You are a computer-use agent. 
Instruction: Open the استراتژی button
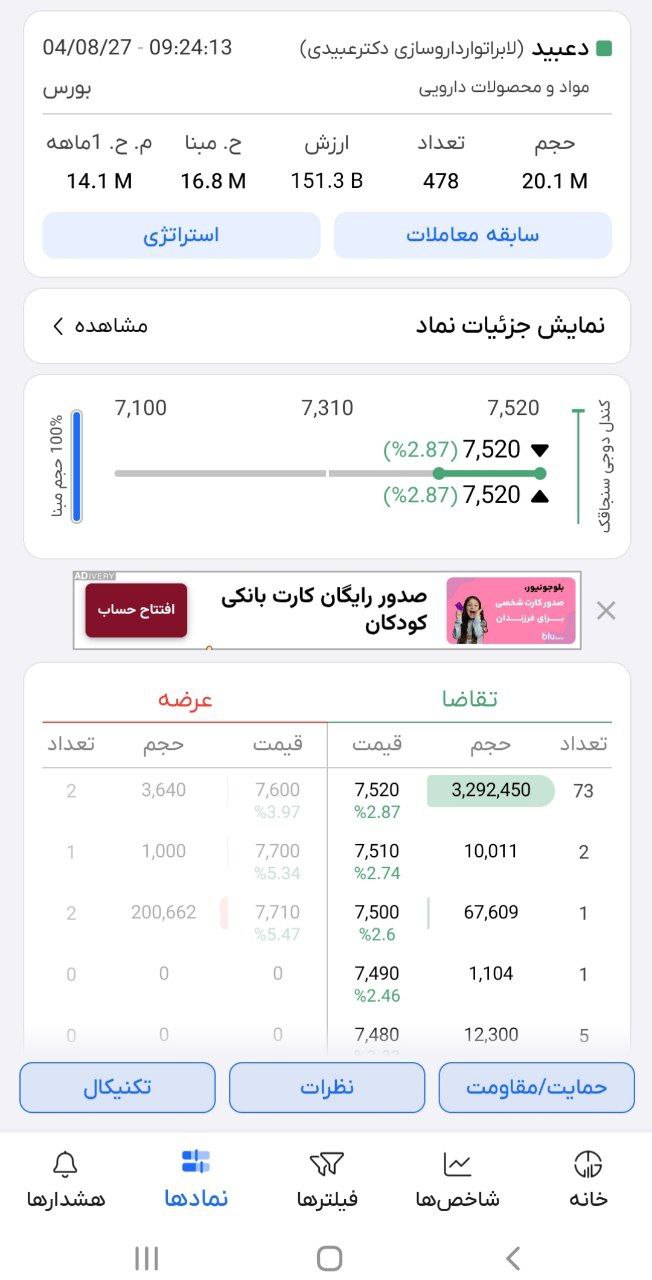pyautogui.click(x=181, y=235)
